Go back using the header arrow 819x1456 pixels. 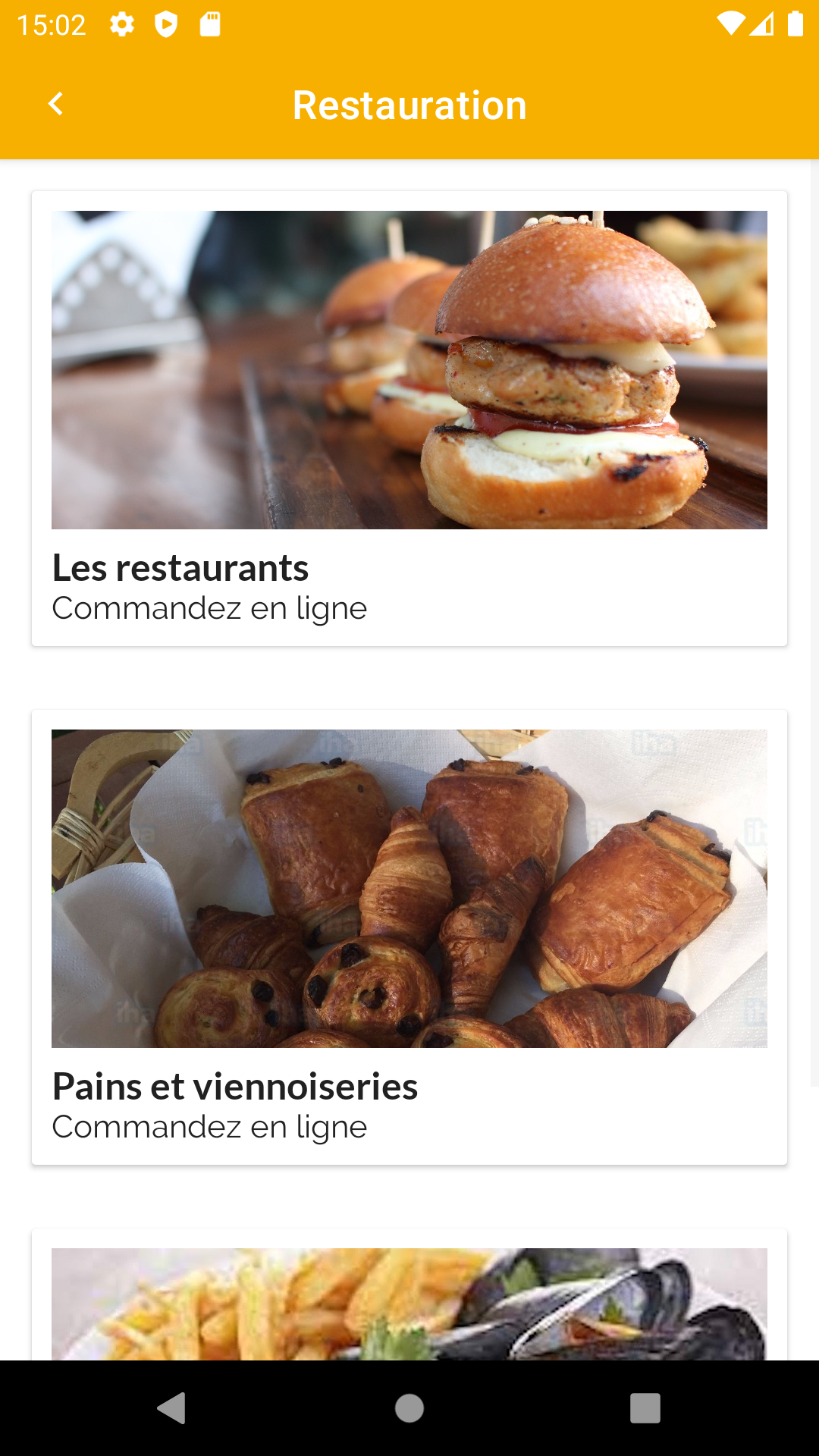tap(55, 104)
